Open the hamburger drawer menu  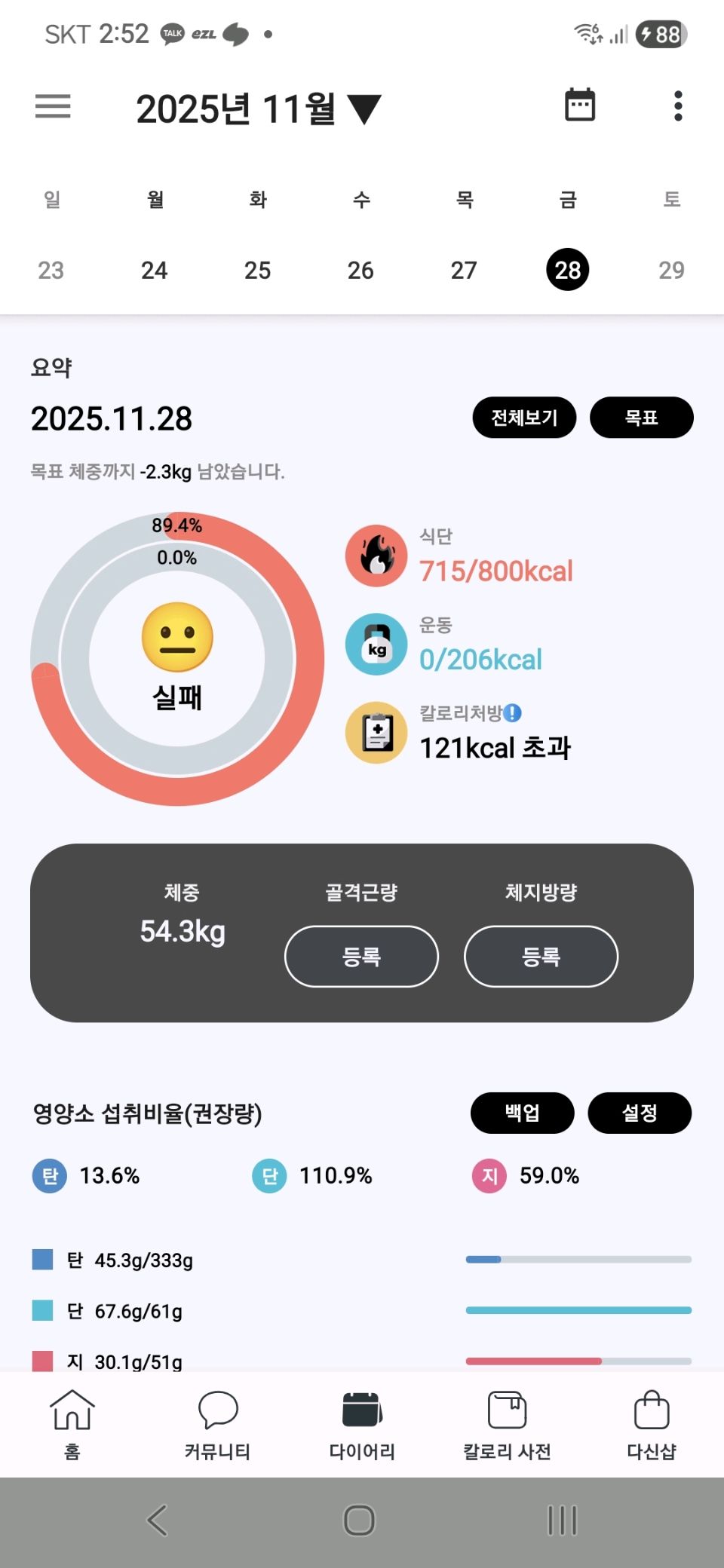[x=53, y=106]
